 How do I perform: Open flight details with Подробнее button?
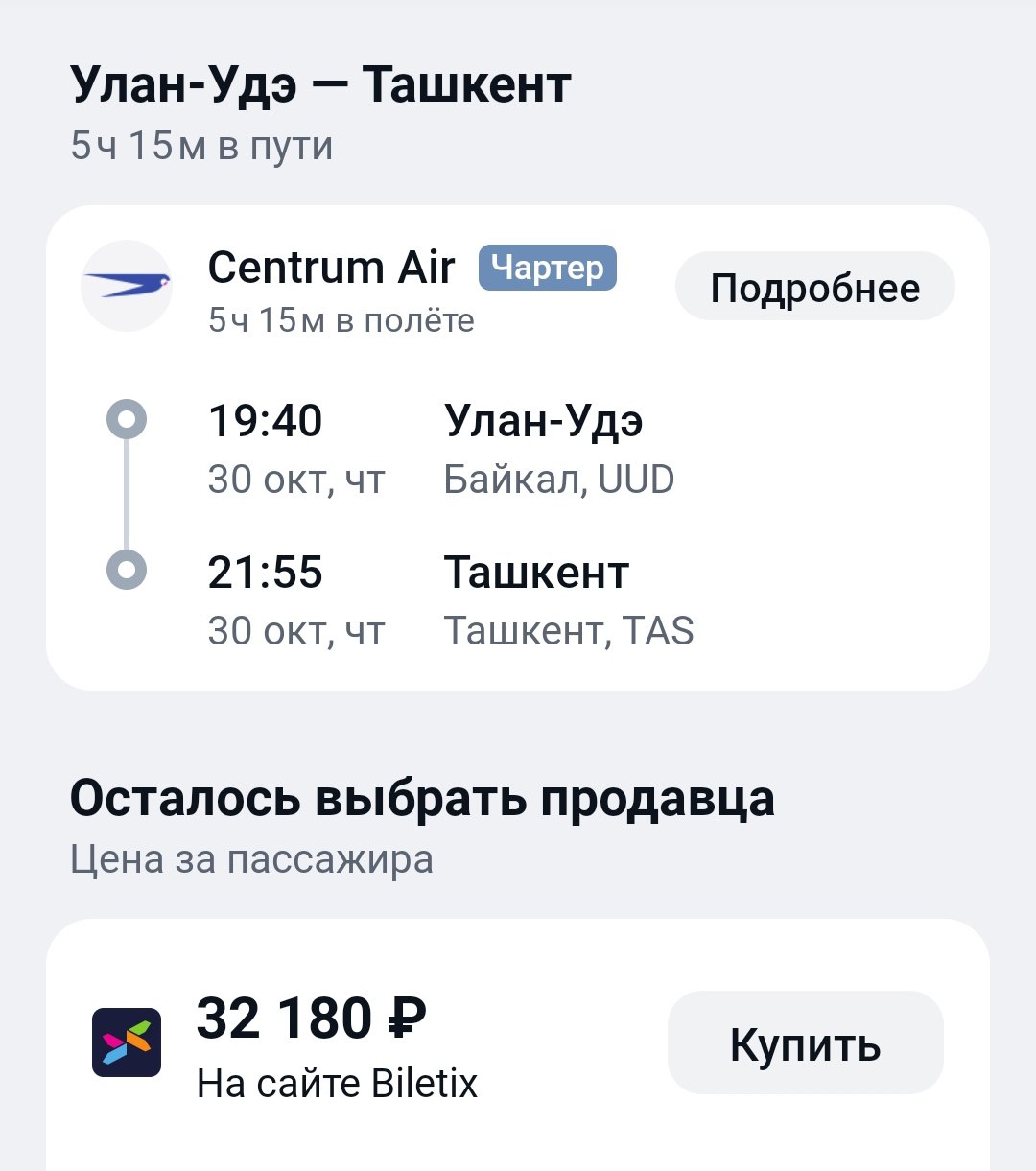(814, 287)
